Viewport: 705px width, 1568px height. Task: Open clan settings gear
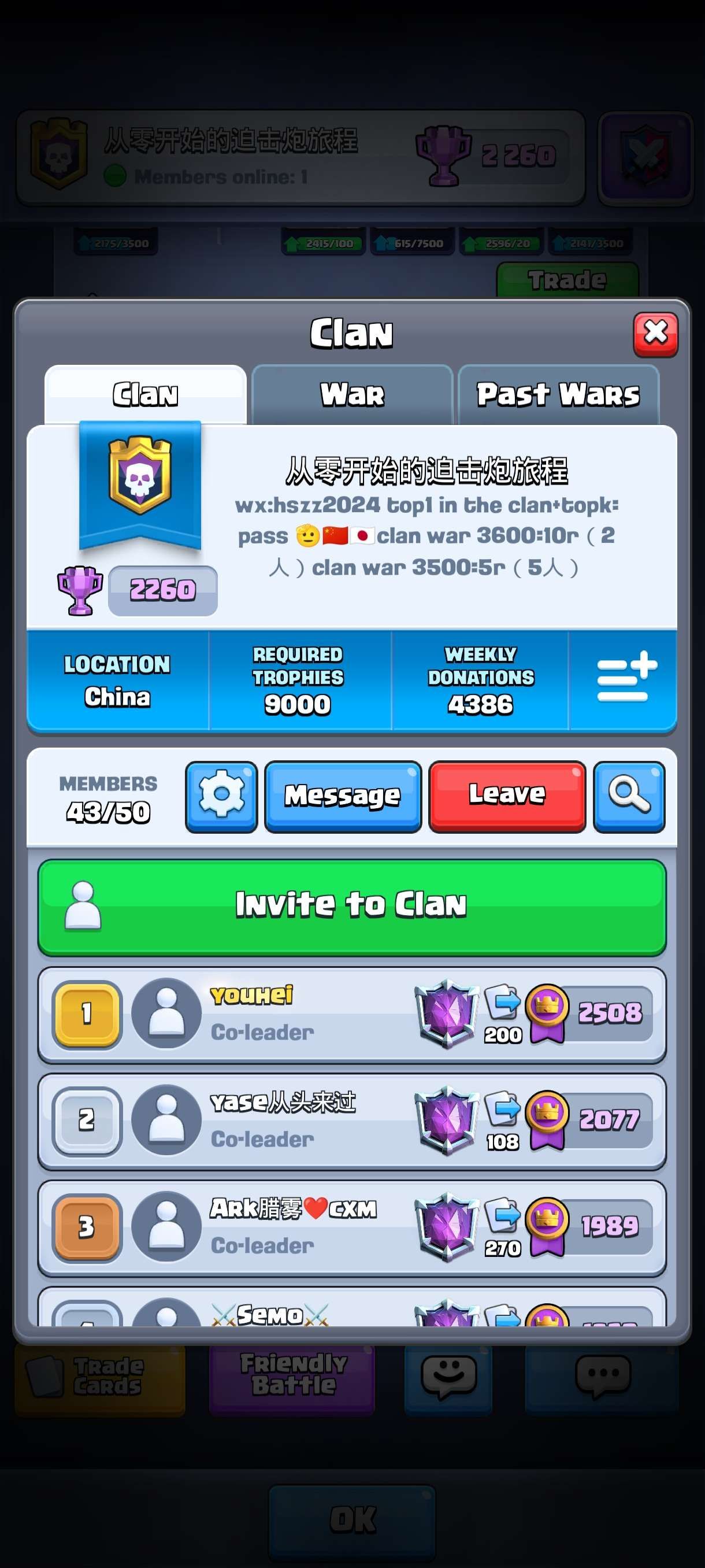tap(221, 796)
